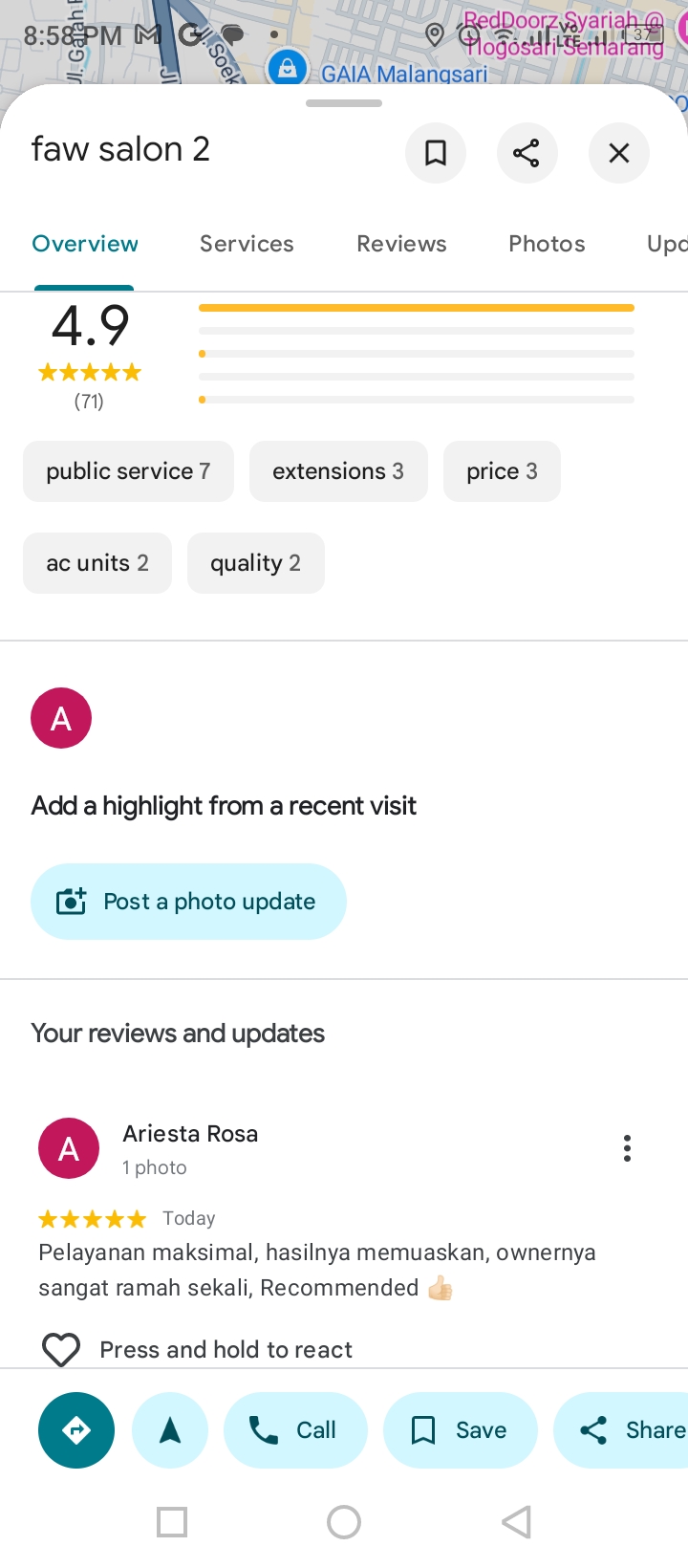Filter reviews by public service chip

coord(128,471)
